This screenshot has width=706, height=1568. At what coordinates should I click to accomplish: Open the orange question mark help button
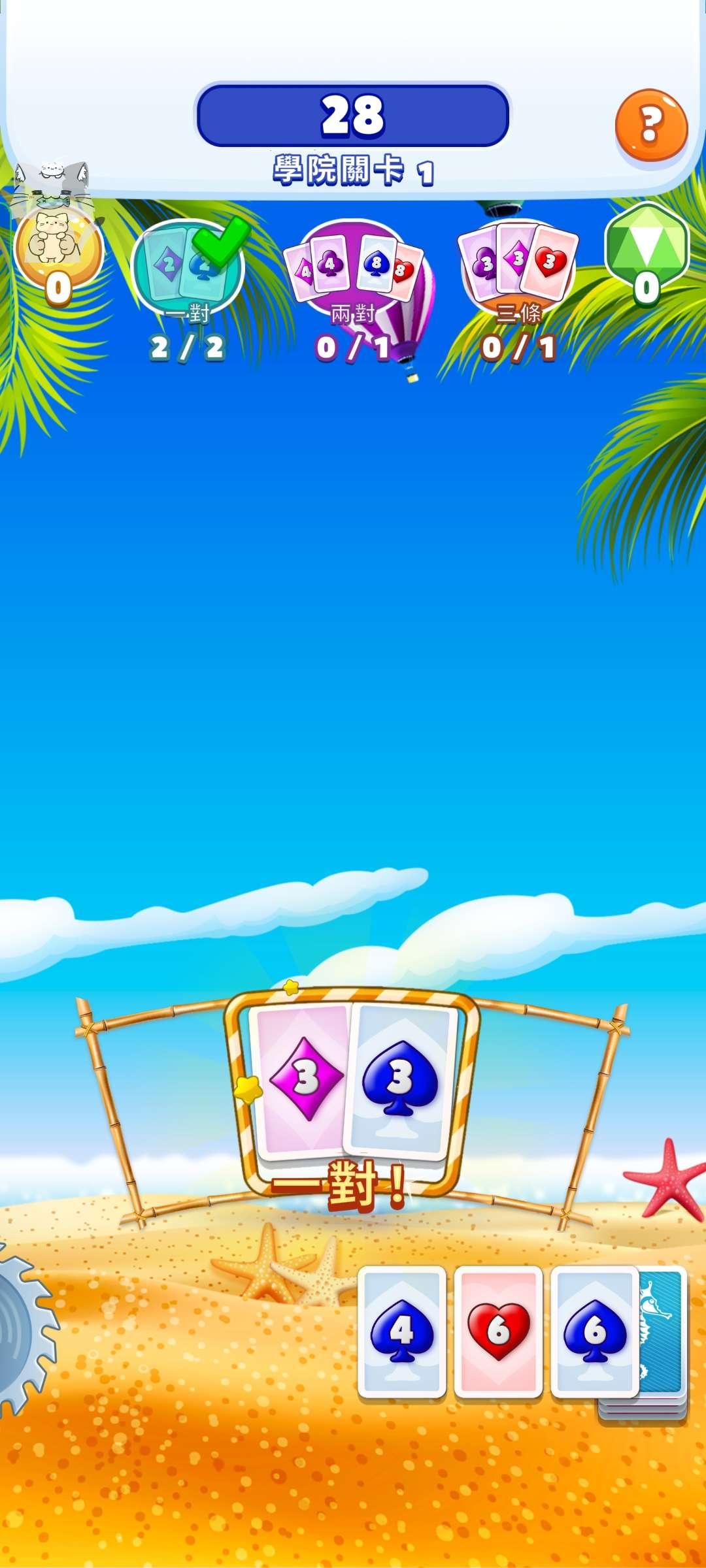click(651, 125)
